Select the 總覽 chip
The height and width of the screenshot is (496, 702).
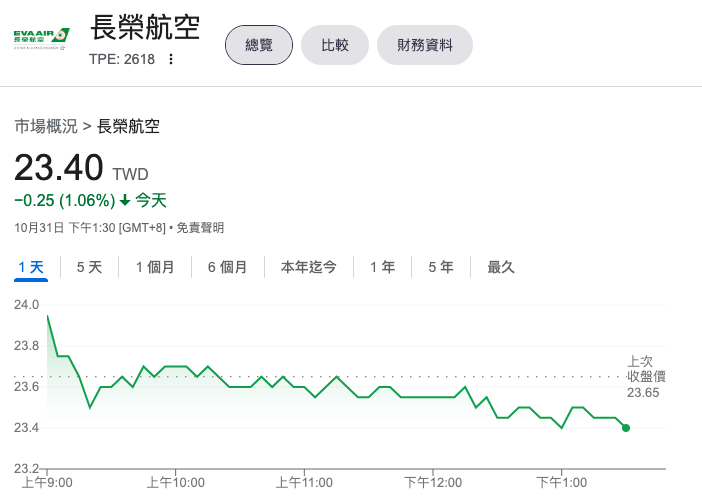[x=258, y=45]
